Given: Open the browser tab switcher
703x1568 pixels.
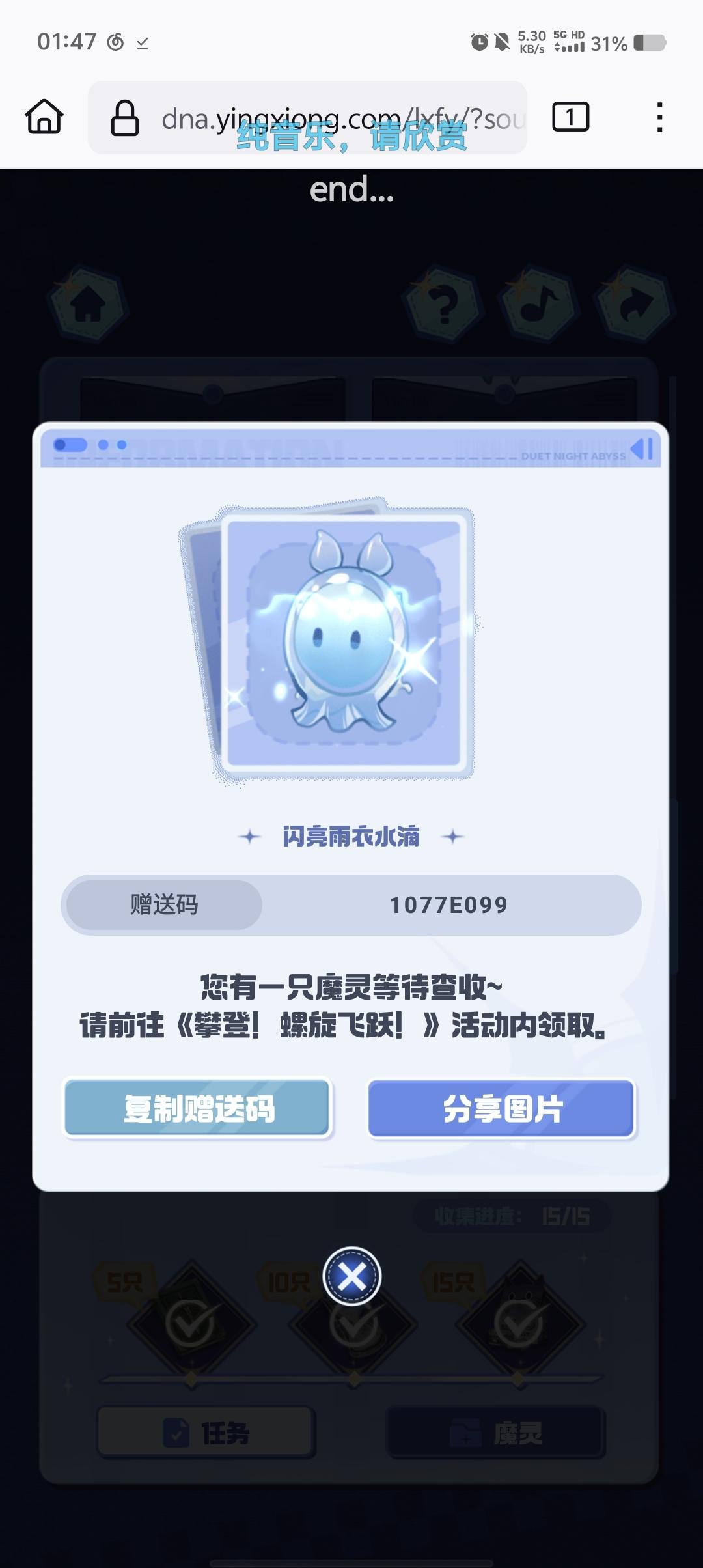Looking at the screenshot, I should [570, 117].
